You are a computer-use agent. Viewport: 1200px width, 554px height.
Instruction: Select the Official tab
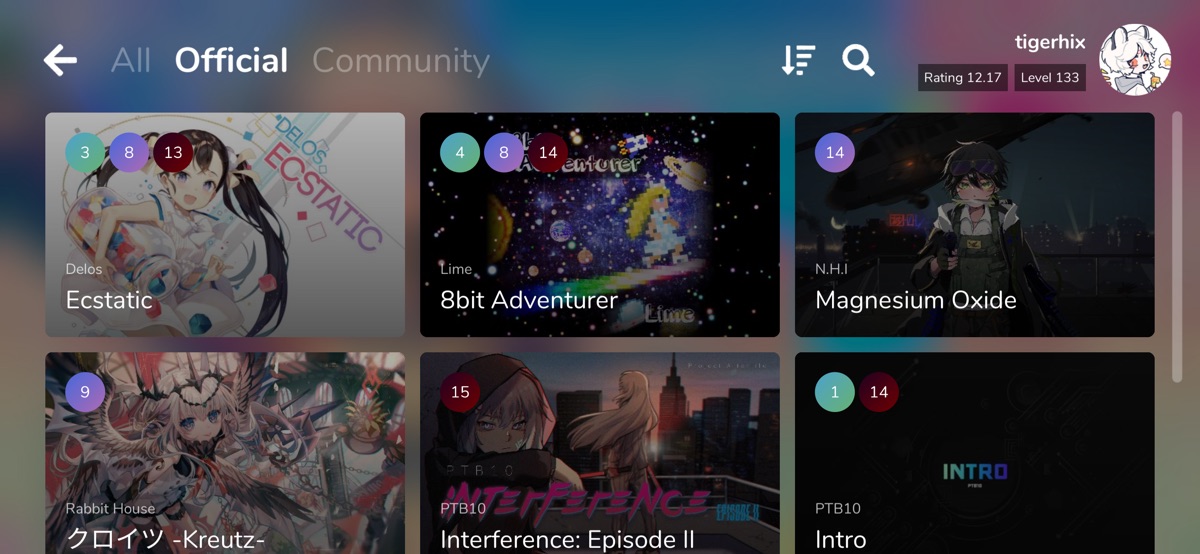point(231,61)
